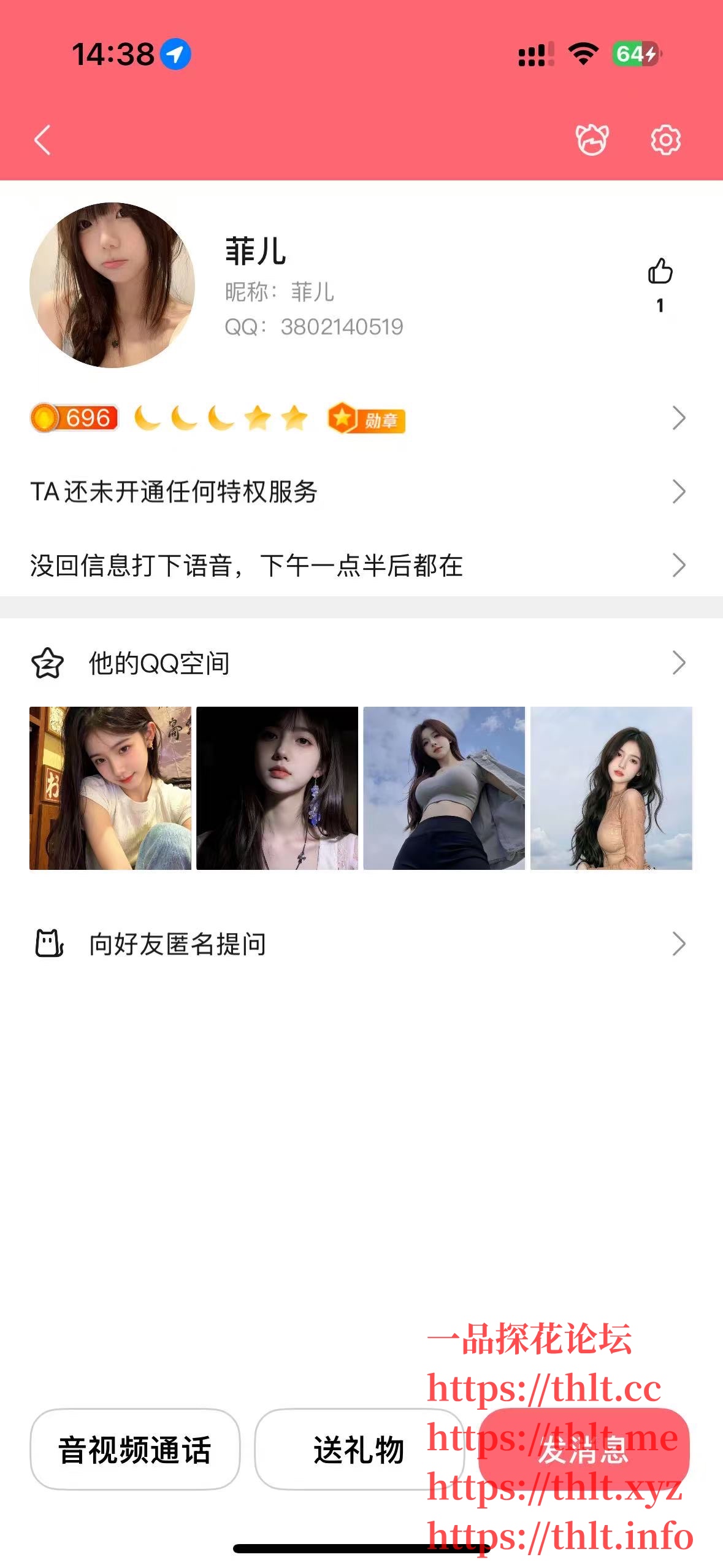View the QQ空间 photo with gray crop top
The image size is (723, 1568).
[x=444, y=788]
